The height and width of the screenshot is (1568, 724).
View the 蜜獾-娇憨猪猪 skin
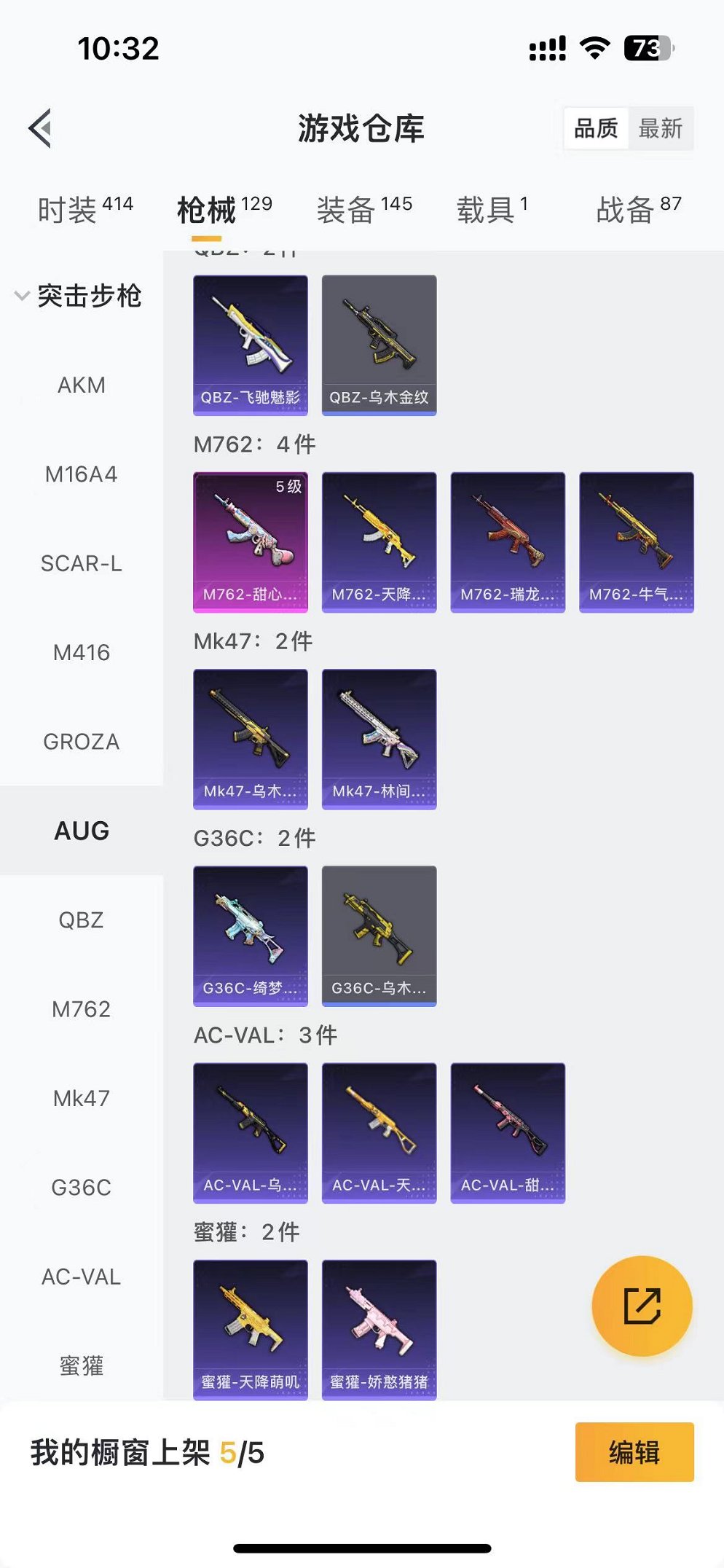(x=379, y=1329)
